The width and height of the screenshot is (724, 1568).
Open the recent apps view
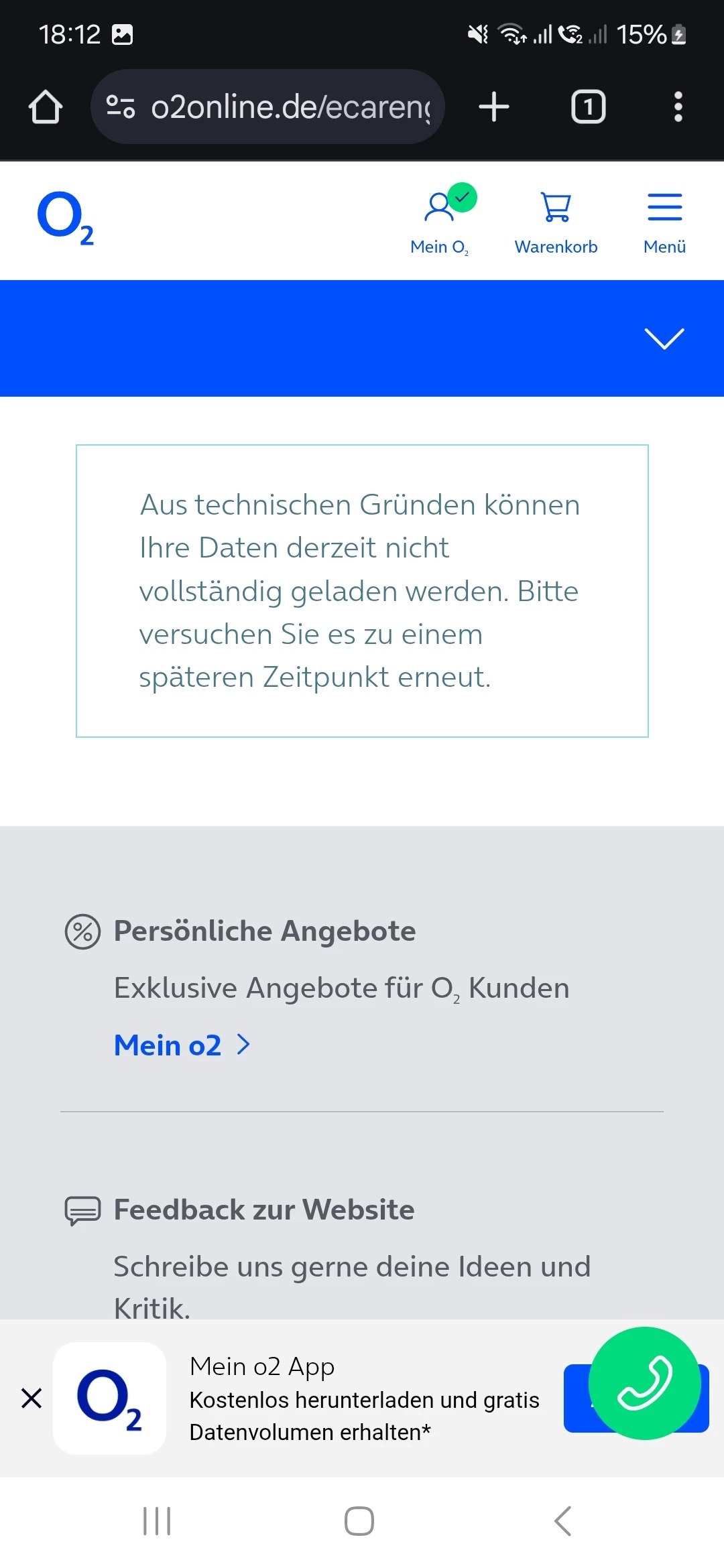(x=158, y=1521)
